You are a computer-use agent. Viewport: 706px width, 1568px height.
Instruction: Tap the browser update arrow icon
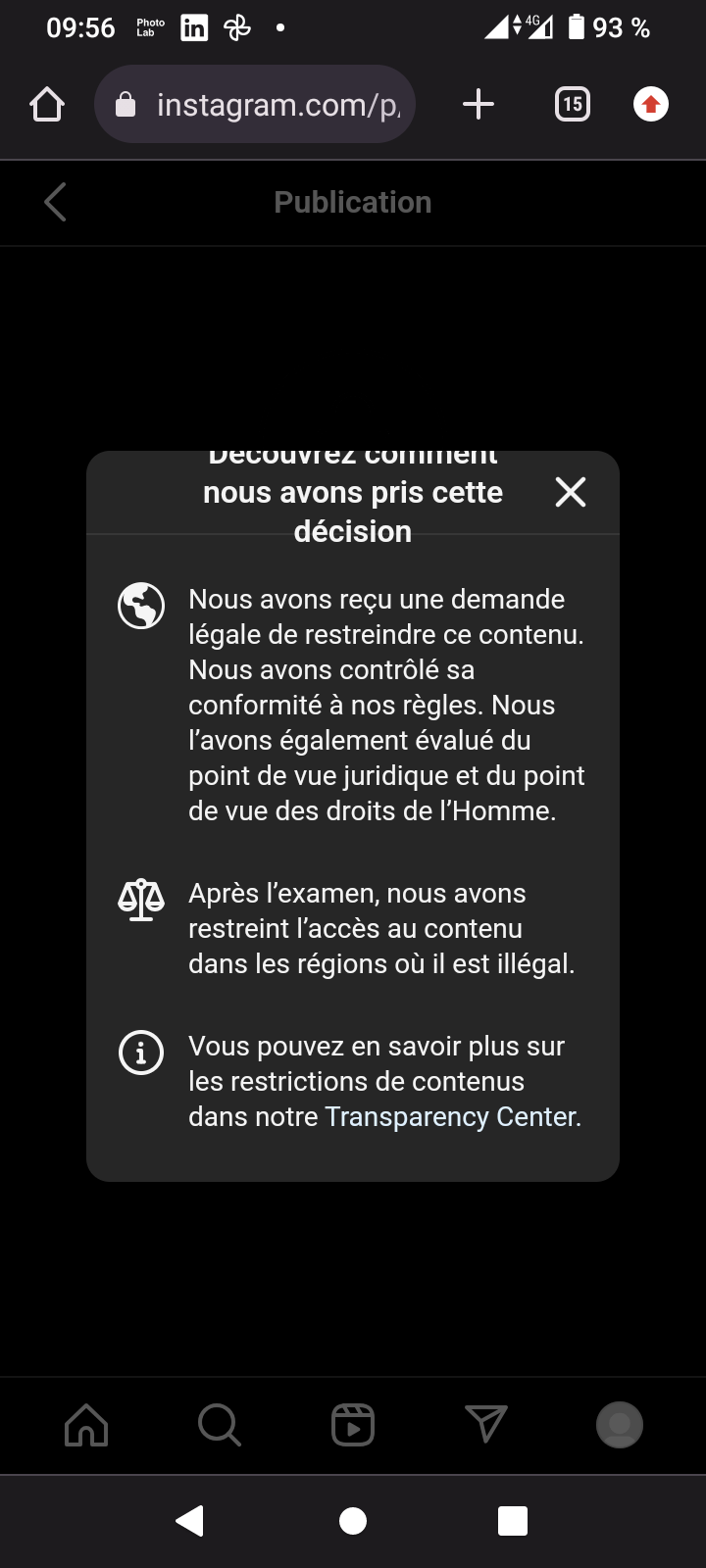(x=651, y=104)
